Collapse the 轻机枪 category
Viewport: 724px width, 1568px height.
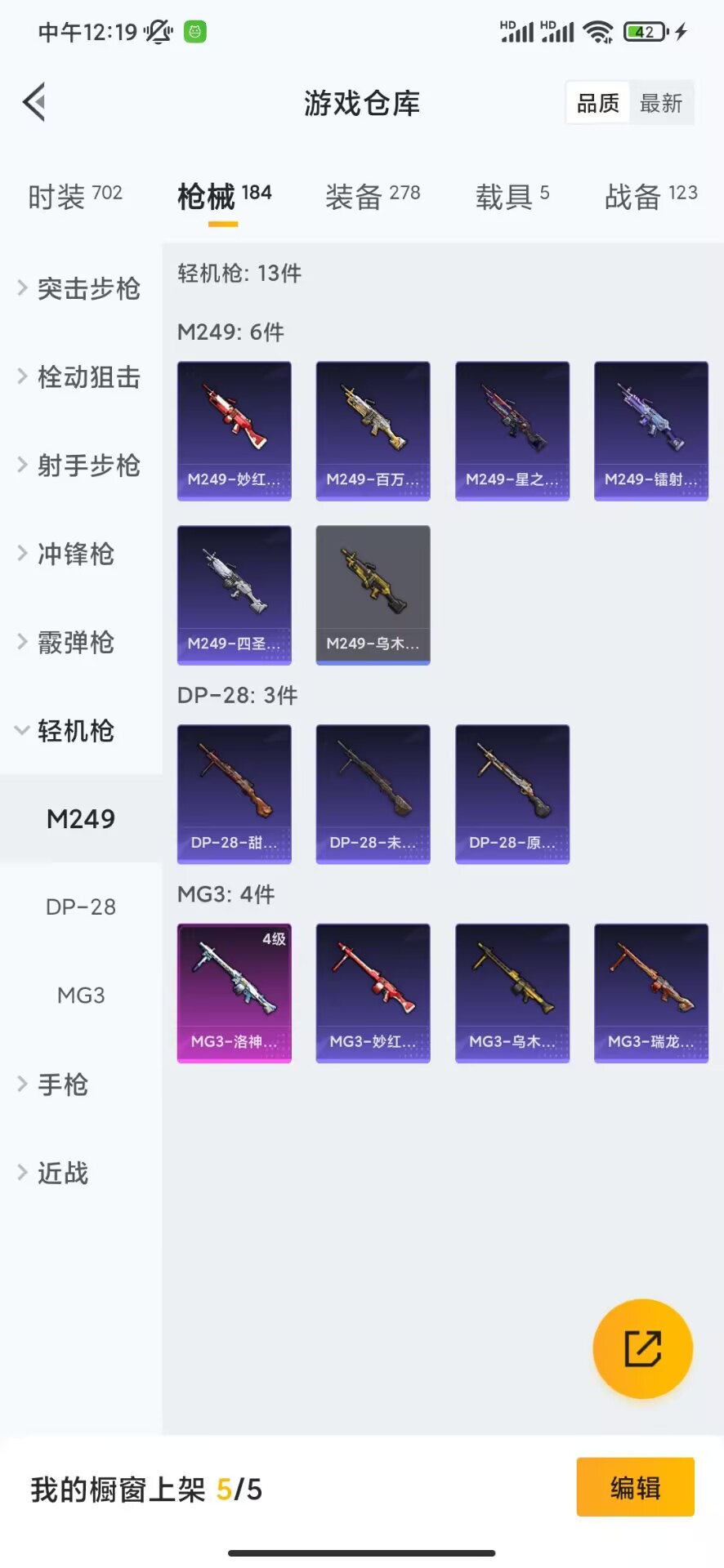(x=66, y=730)
